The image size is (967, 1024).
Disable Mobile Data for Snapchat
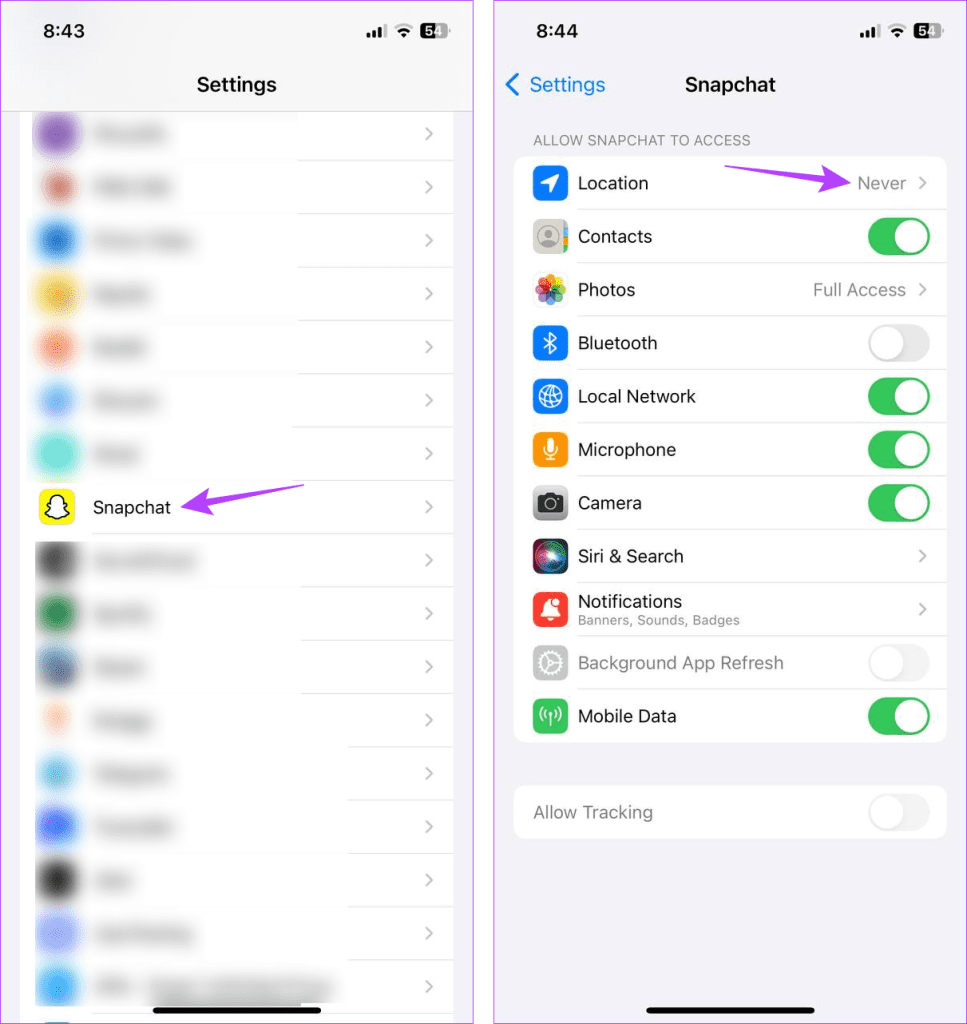point(898,717)
